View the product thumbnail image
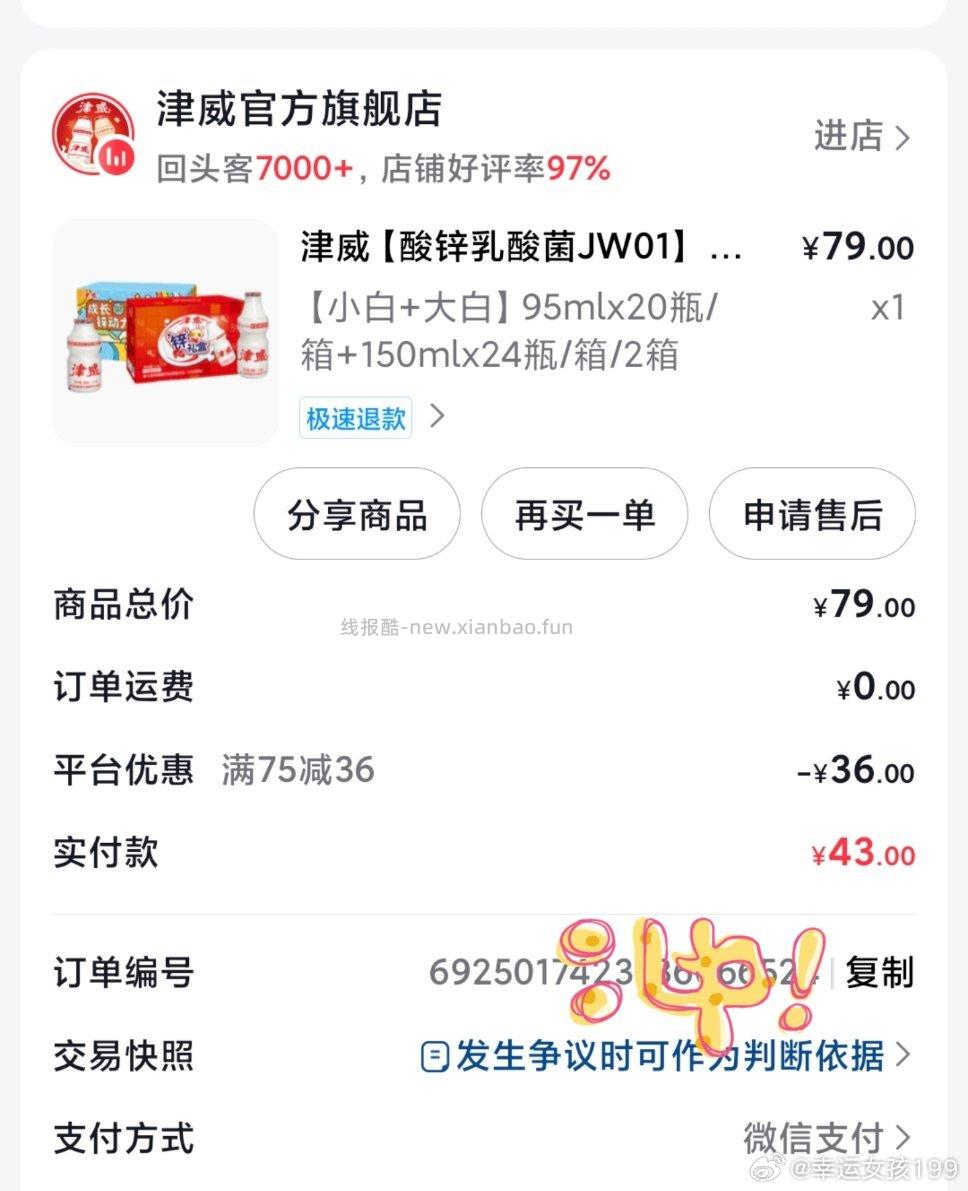This screenshot has height=1191, width=968. [165, 330]
